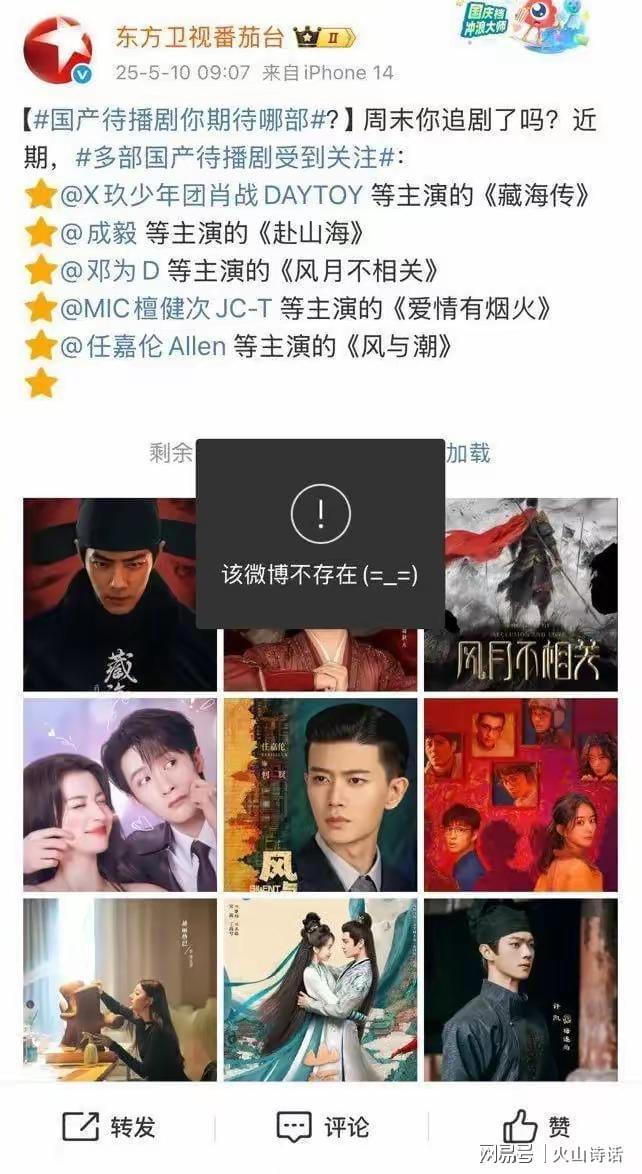The width and height of the screenshot is (642, 1174).
Task: View the woman at table image
Action: pos(119,988)
